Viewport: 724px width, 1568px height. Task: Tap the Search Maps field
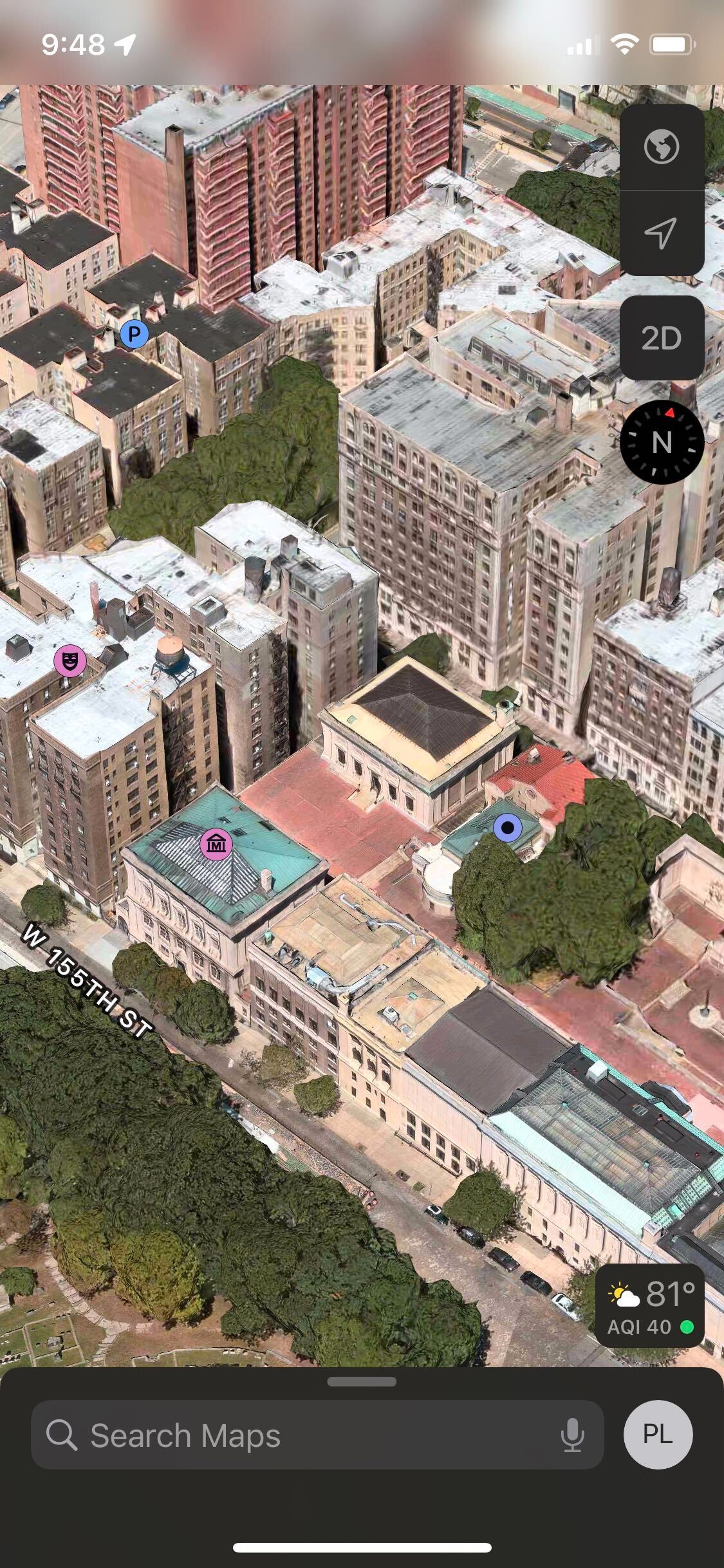tap(296, 1435)
